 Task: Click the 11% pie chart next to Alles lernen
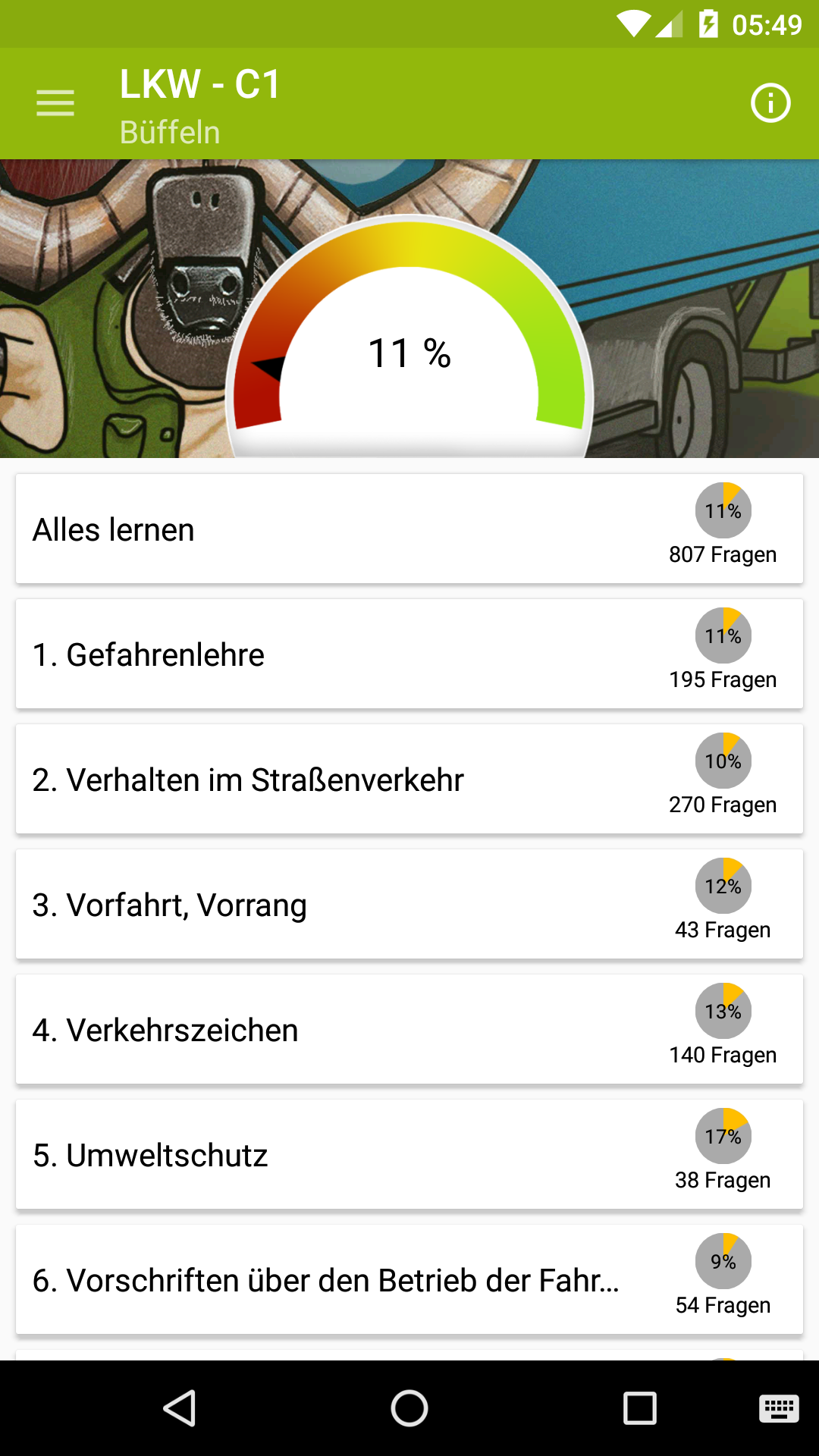point(721,510)
